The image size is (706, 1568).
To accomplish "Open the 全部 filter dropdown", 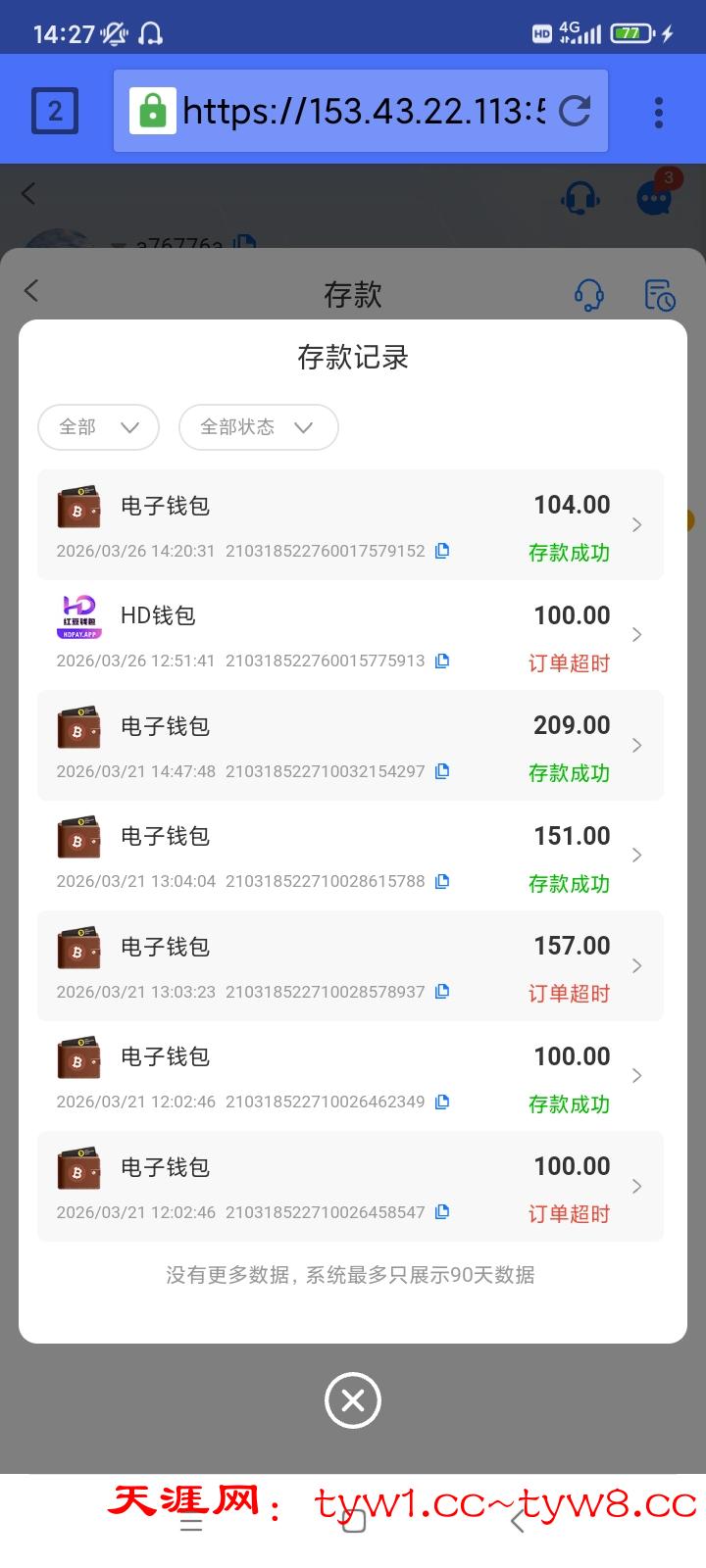I will click(x=98, y=427).
